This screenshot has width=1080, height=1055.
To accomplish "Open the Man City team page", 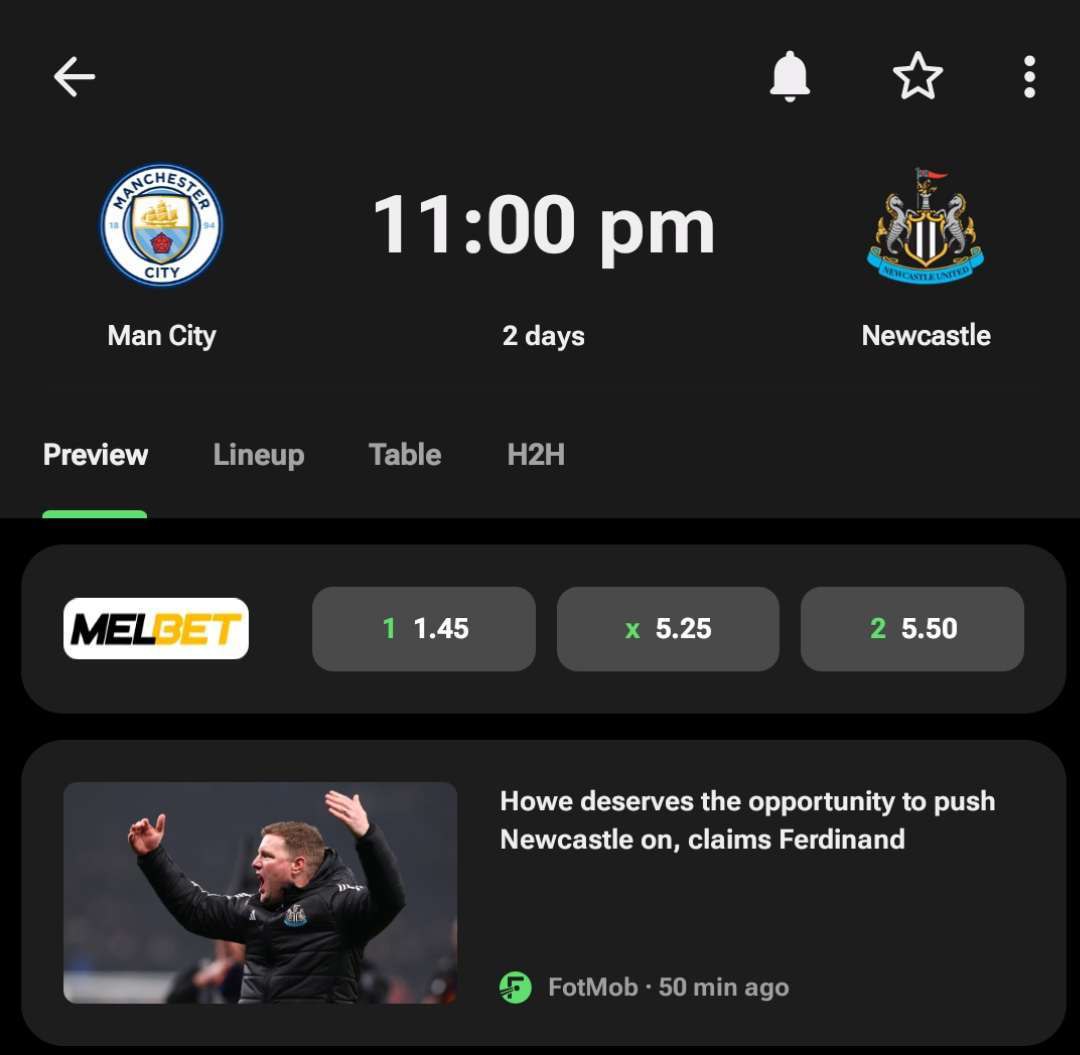I will [162, 256].
